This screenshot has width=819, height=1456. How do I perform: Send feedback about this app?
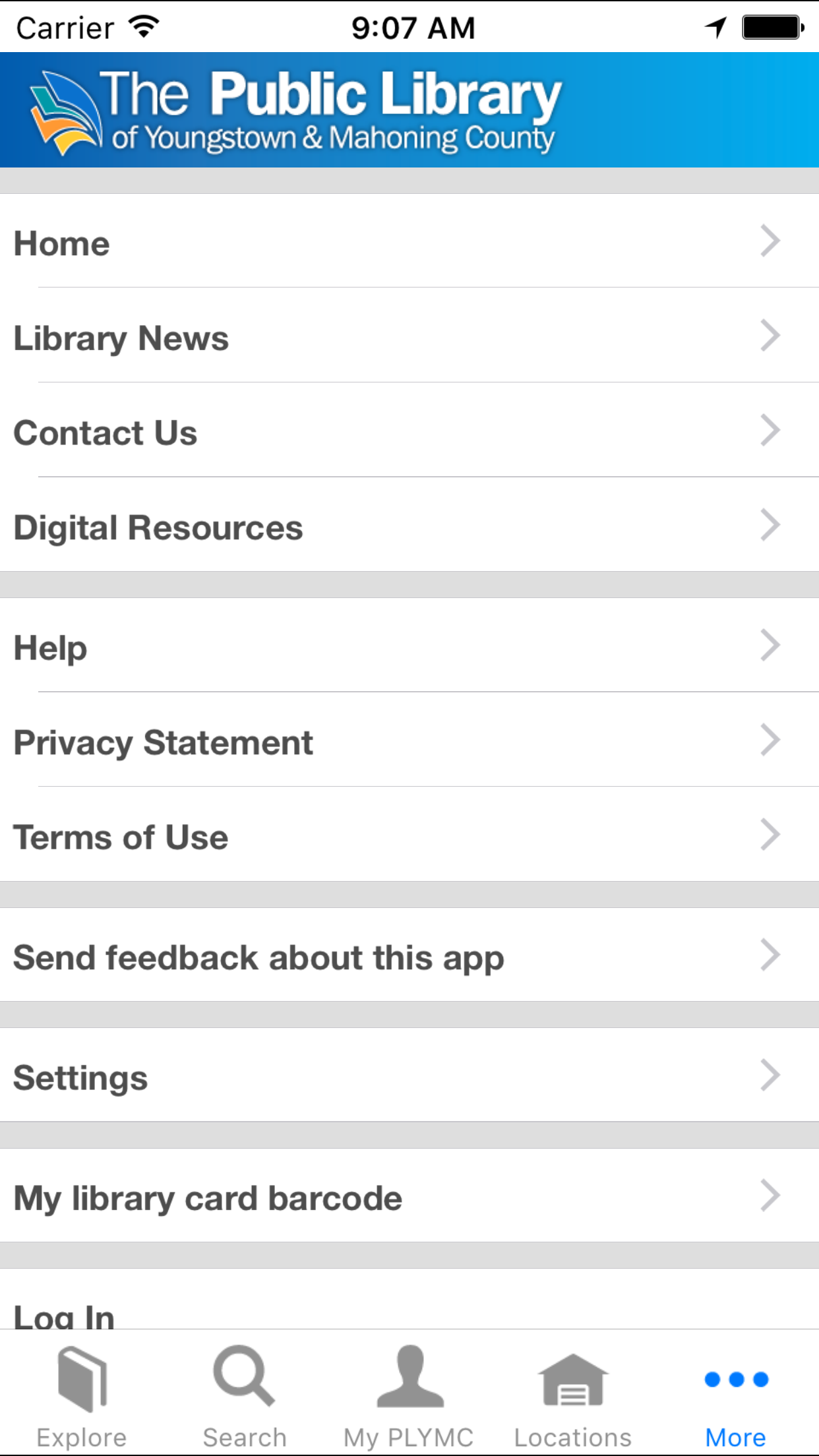(x=409, y=956)
